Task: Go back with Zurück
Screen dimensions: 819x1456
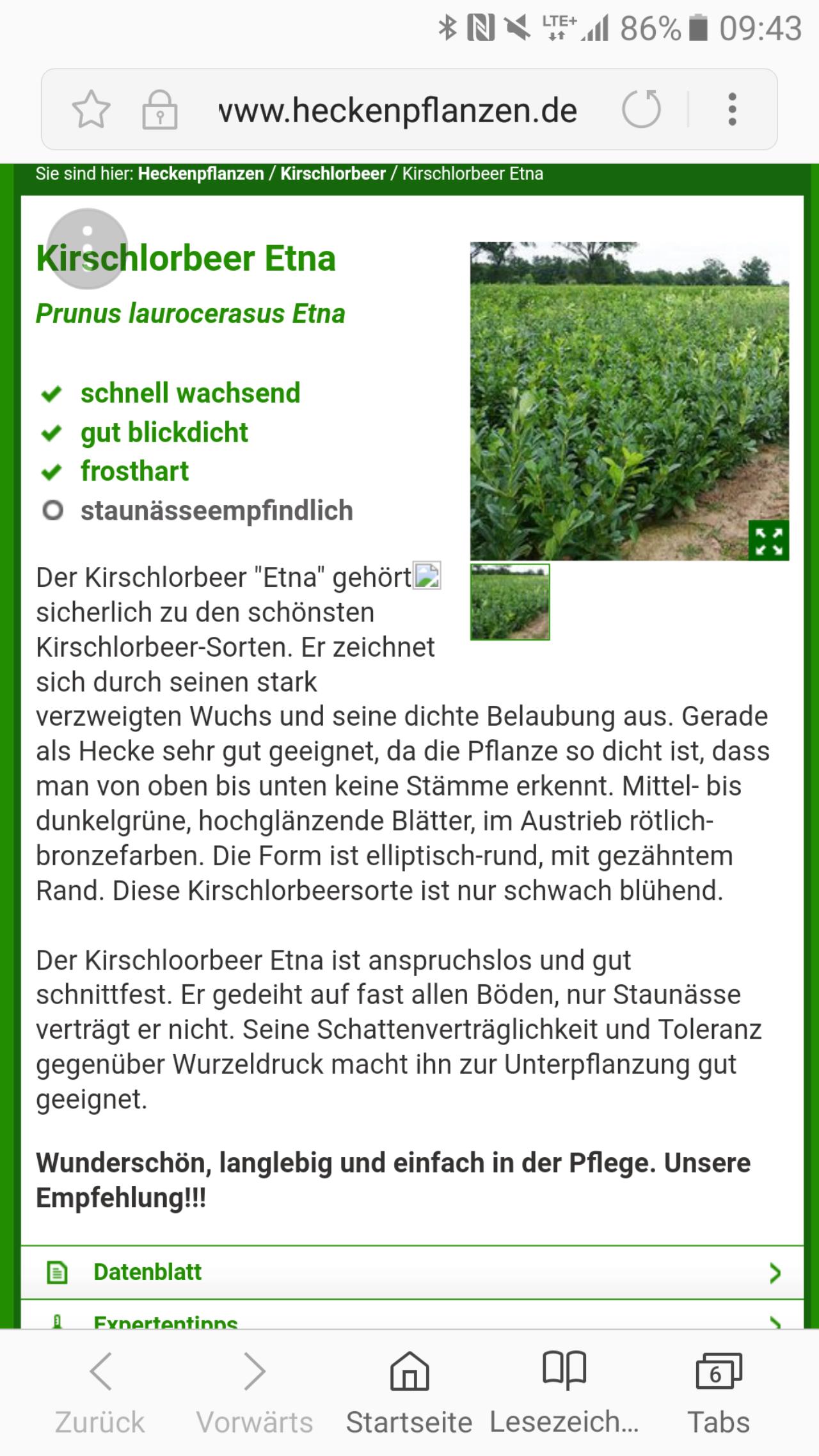Action: 100,1393
